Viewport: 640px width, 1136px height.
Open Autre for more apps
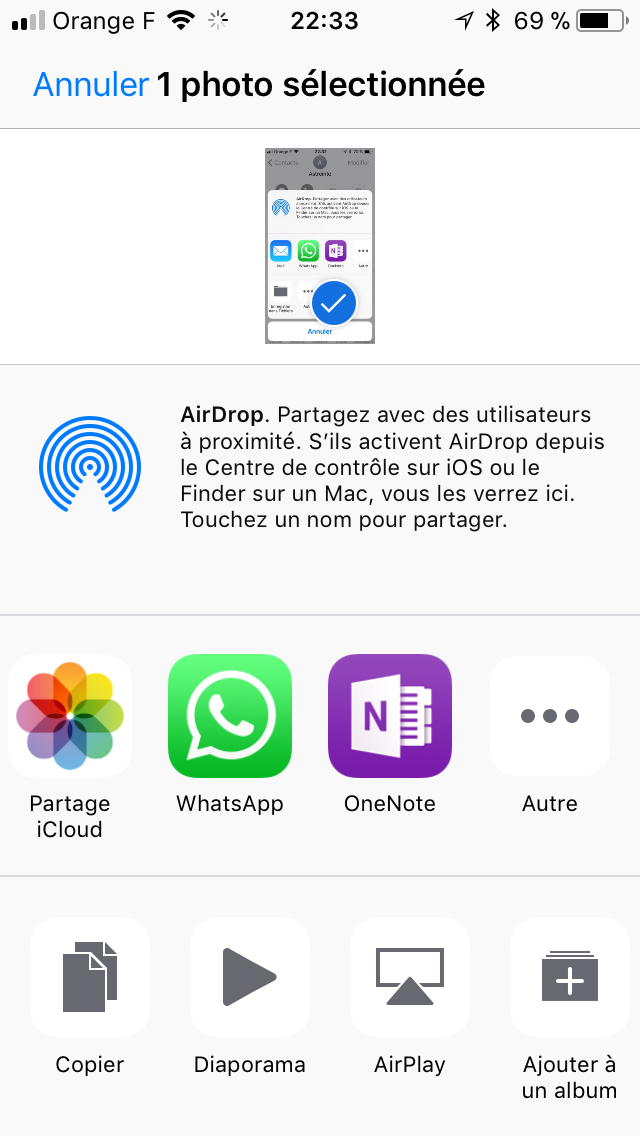point(550,716)
